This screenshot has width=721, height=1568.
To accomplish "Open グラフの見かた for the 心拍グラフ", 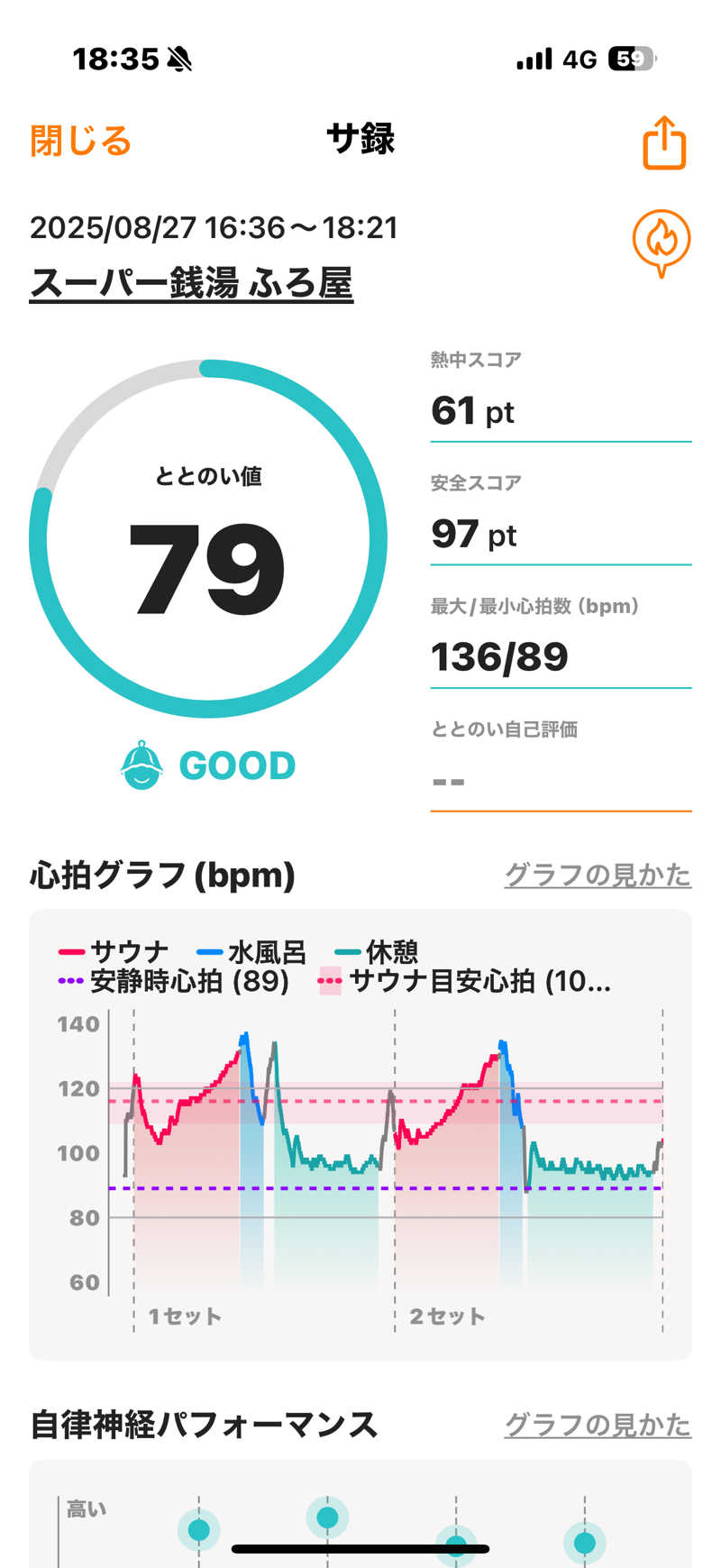I will (598, 874).
